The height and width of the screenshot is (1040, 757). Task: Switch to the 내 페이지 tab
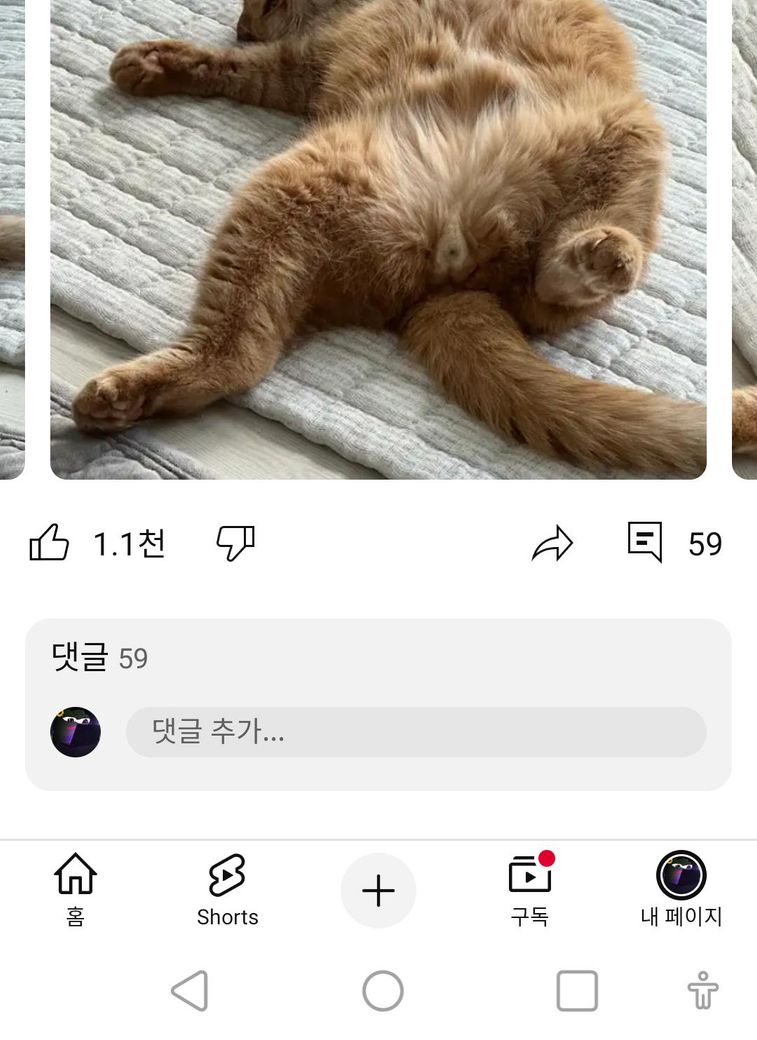[x=681, y=889]
